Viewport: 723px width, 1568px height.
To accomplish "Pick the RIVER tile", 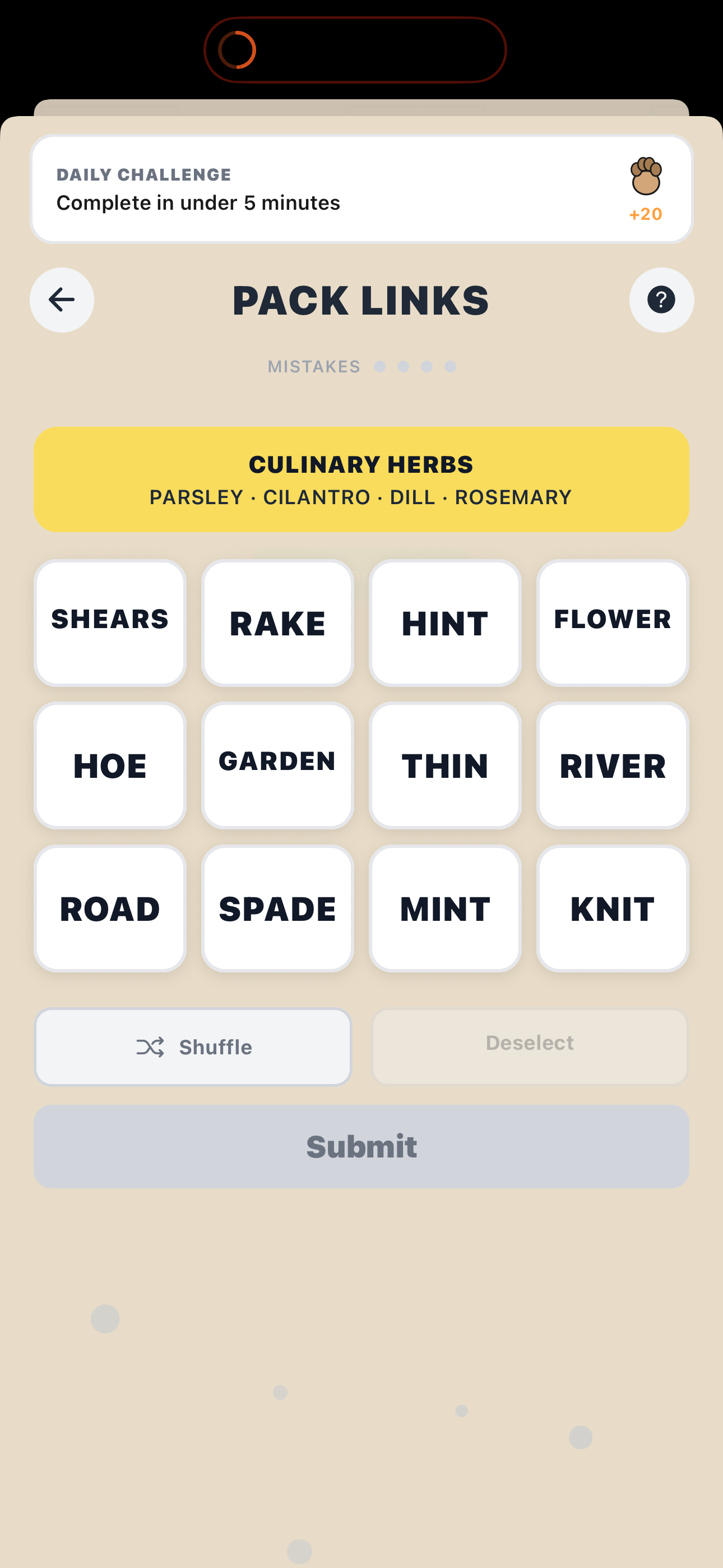I will point(612,765).
